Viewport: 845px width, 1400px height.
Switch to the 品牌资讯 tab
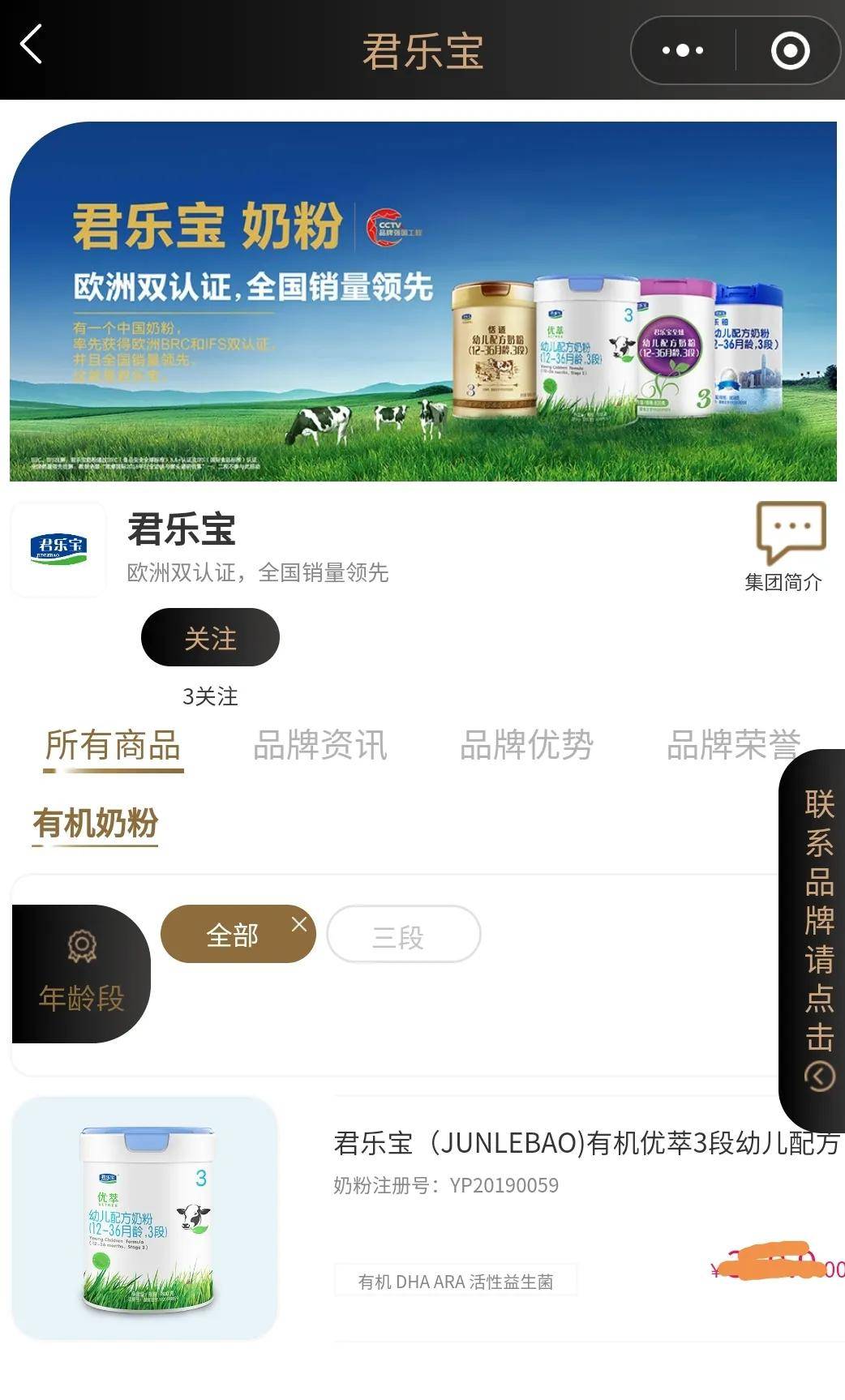pos(320,745)
